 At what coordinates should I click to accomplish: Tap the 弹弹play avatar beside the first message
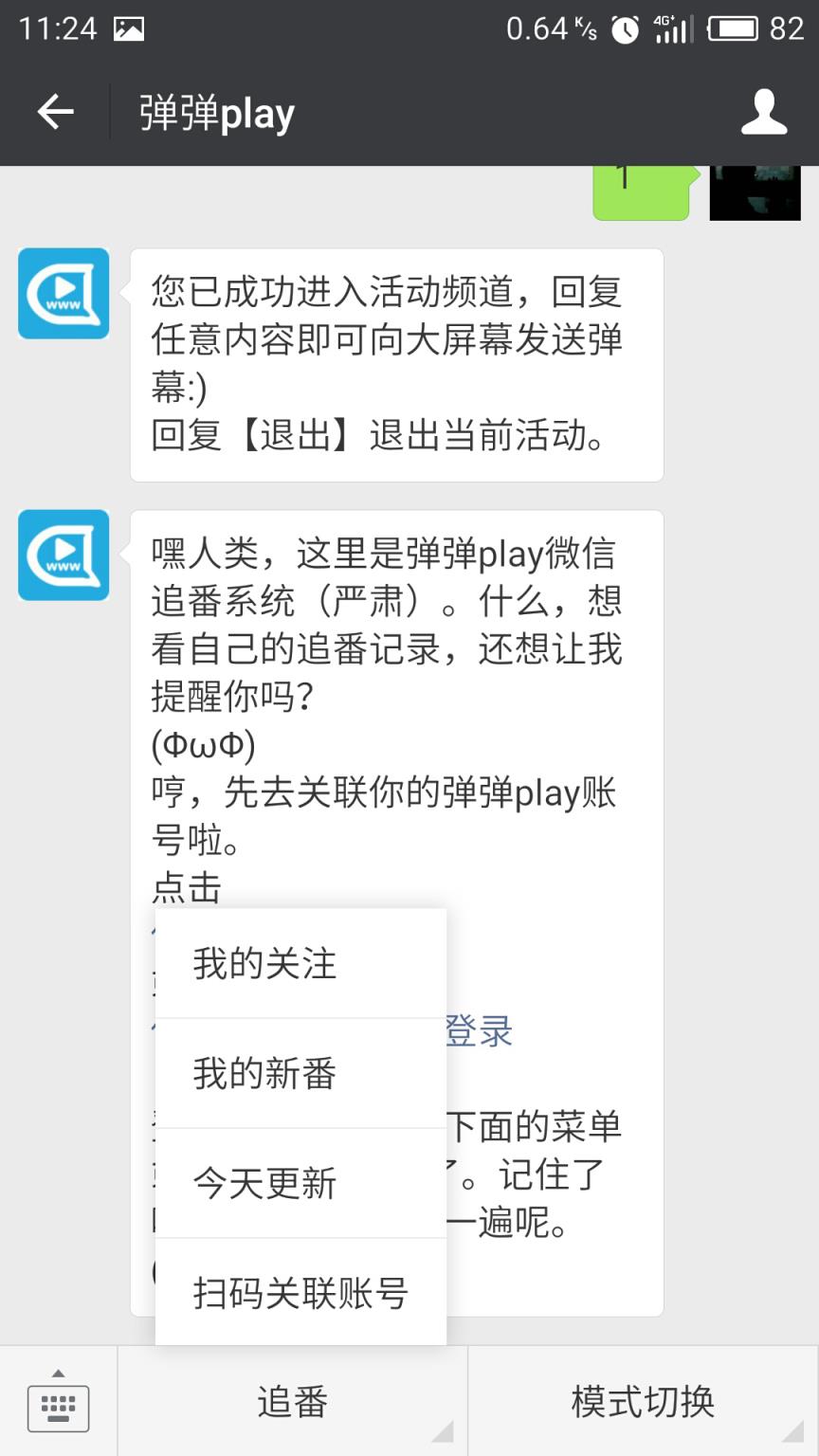tap(63, 294)
